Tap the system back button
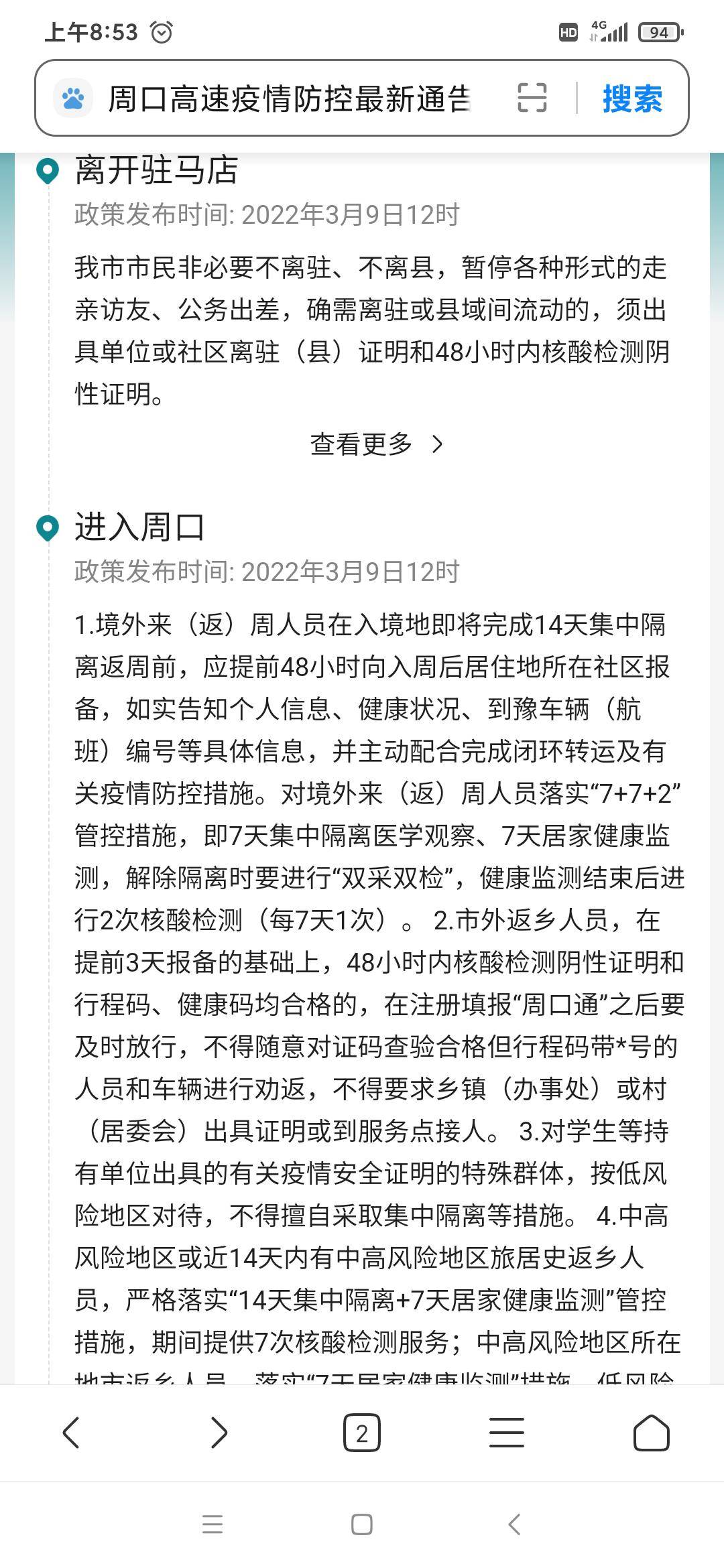The image size is (724, 1568). point(514,1524)
